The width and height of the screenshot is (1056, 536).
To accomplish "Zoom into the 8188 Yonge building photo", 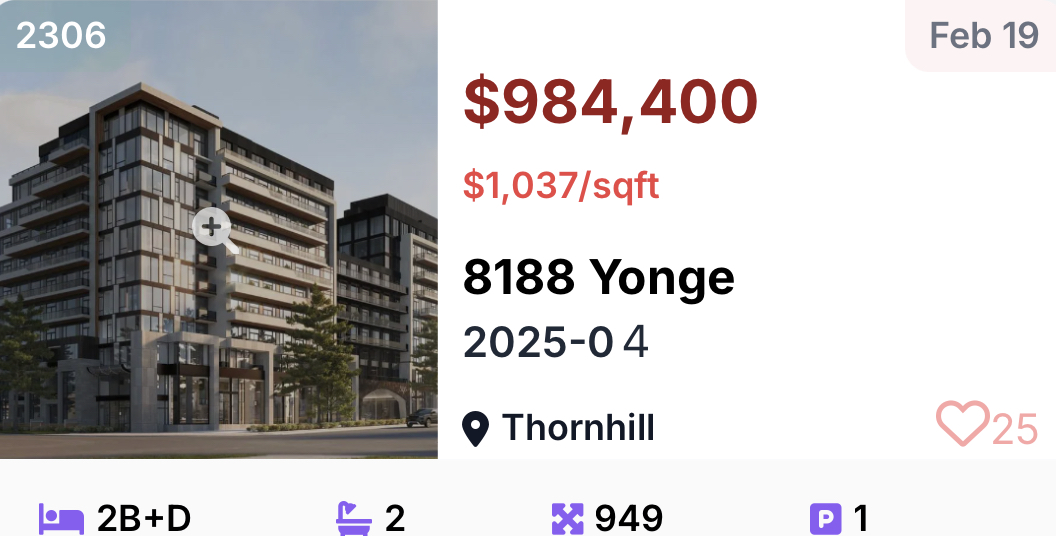I will click(x=212, y=229).
